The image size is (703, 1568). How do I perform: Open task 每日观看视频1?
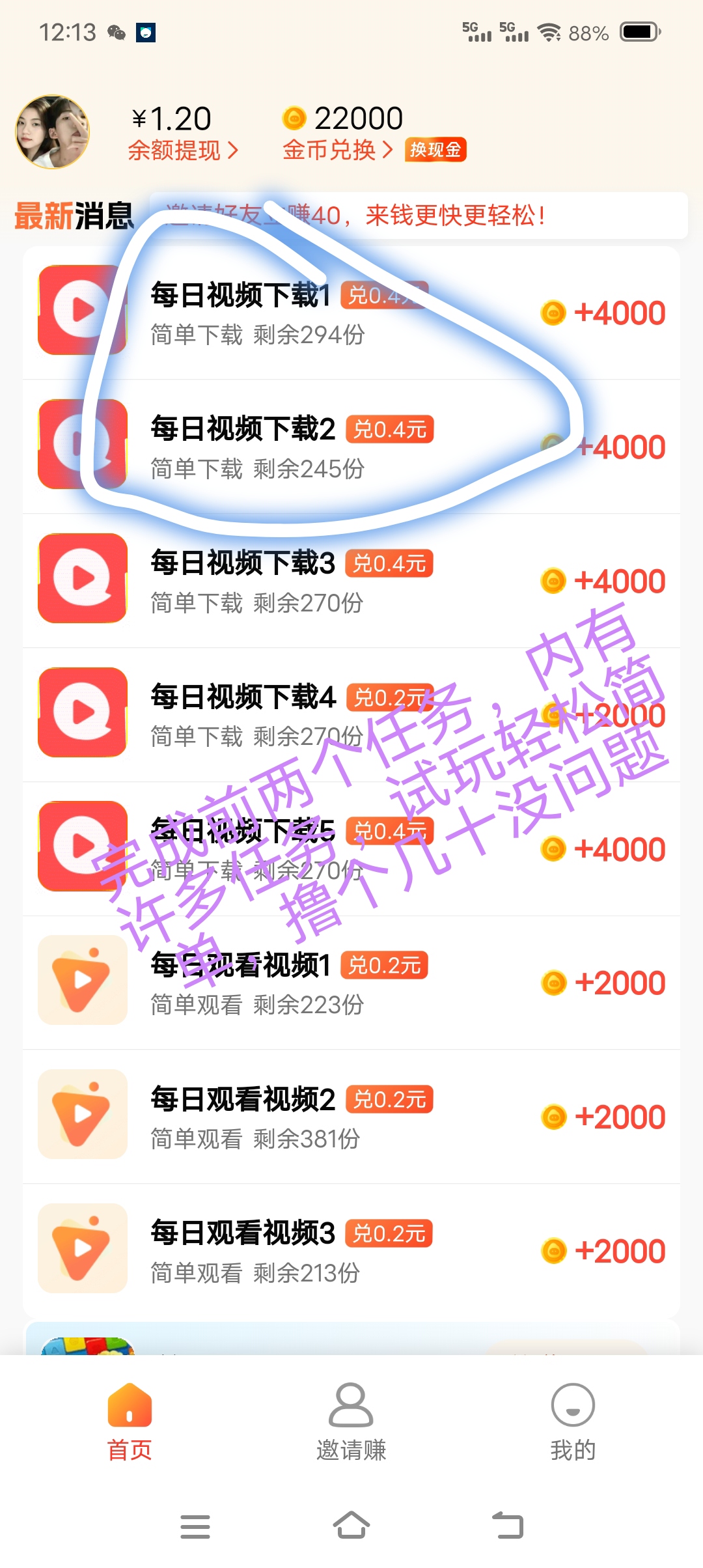pyautogui.click(x=351, y=983)
